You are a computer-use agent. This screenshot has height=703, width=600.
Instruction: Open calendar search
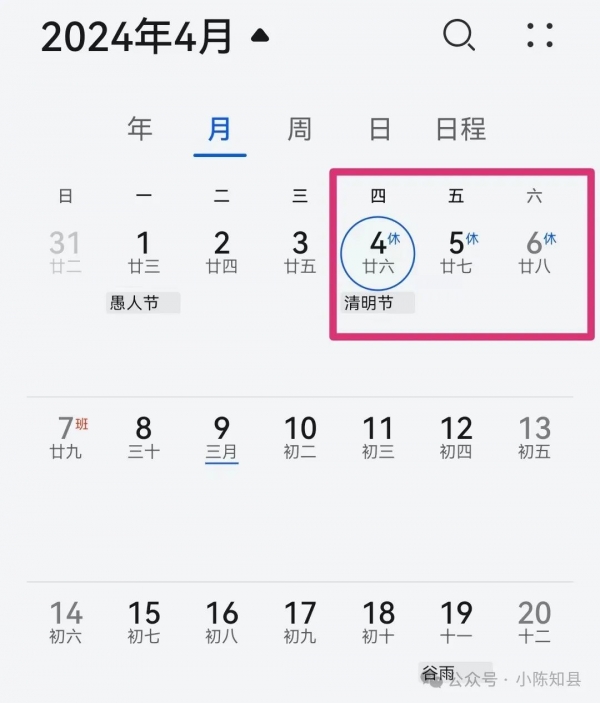[x=458, y=36]
